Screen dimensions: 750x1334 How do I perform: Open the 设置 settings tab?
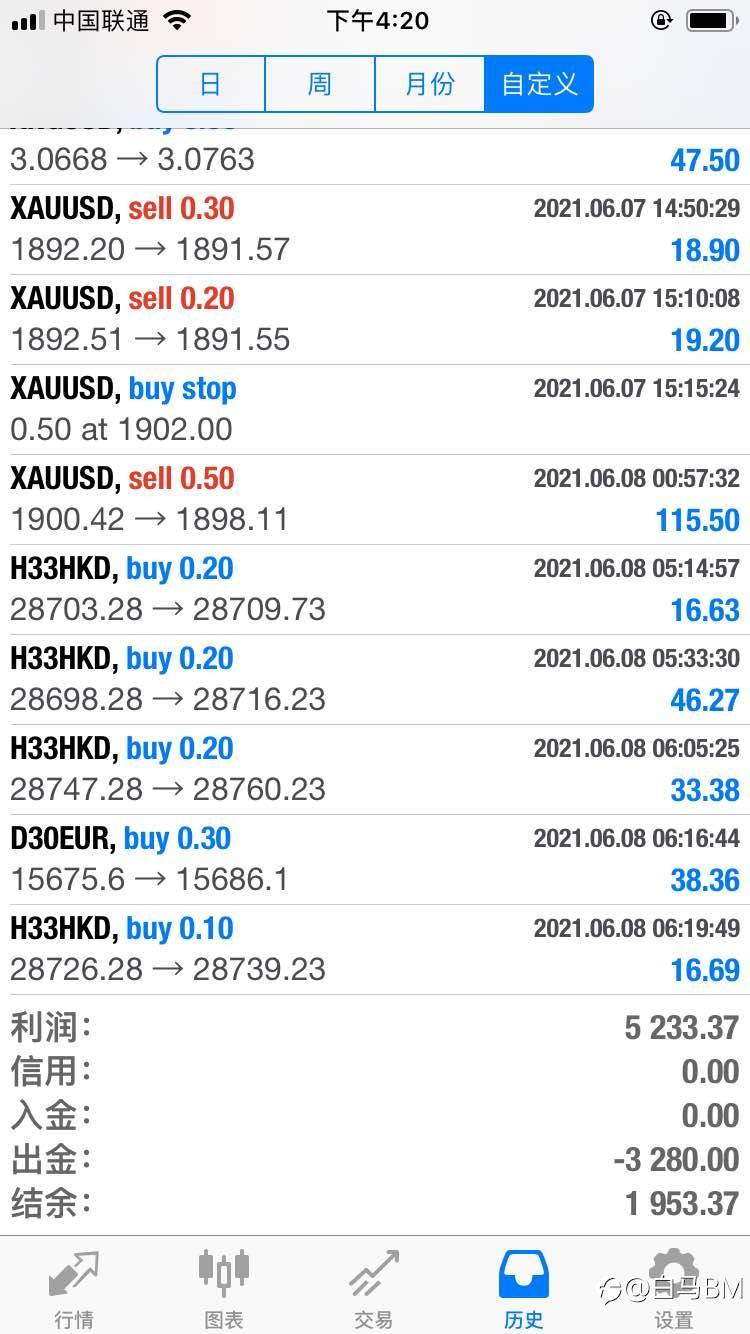[674, 1287]
